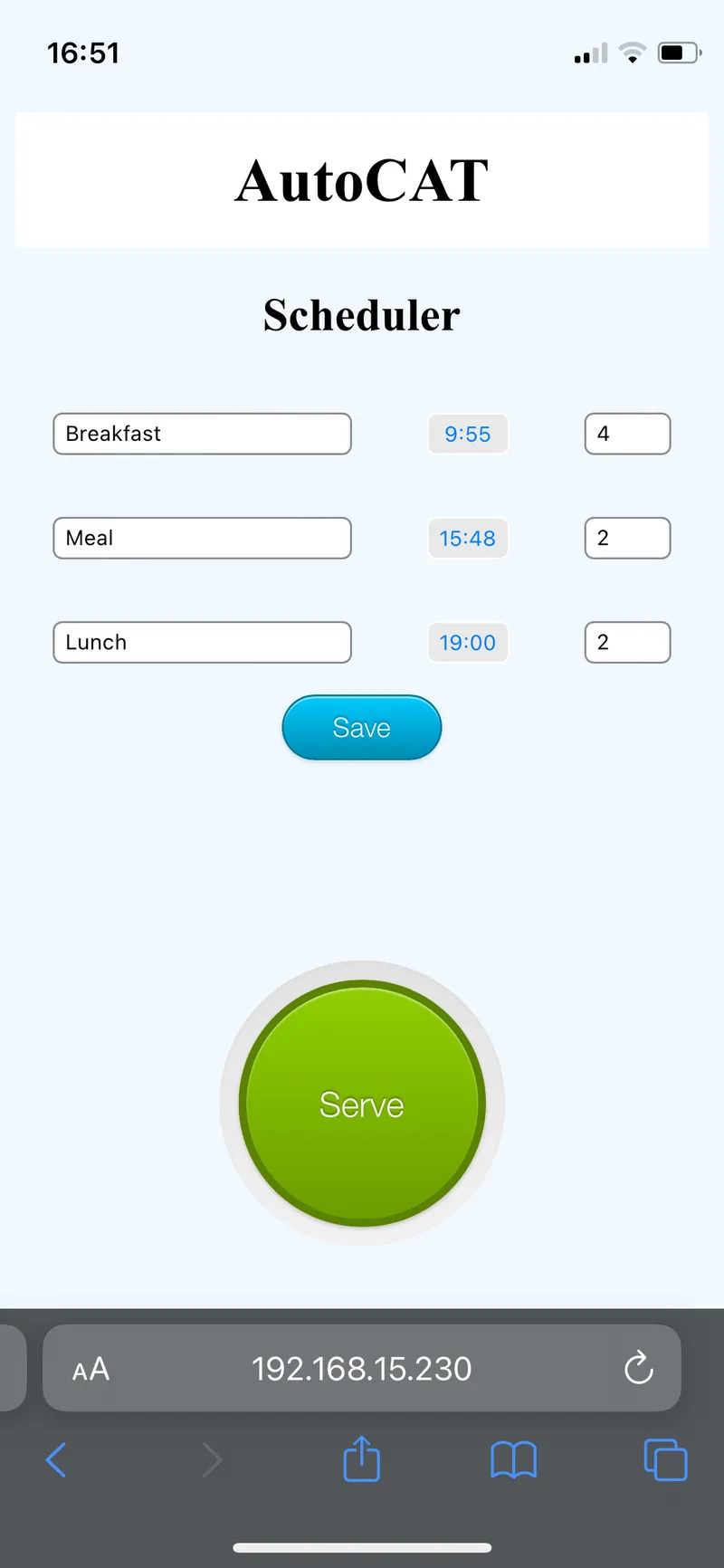Edit the Meal name field
Image resolution: width=724 pixels, height=1568 pixels.
(x=202, y=538)
